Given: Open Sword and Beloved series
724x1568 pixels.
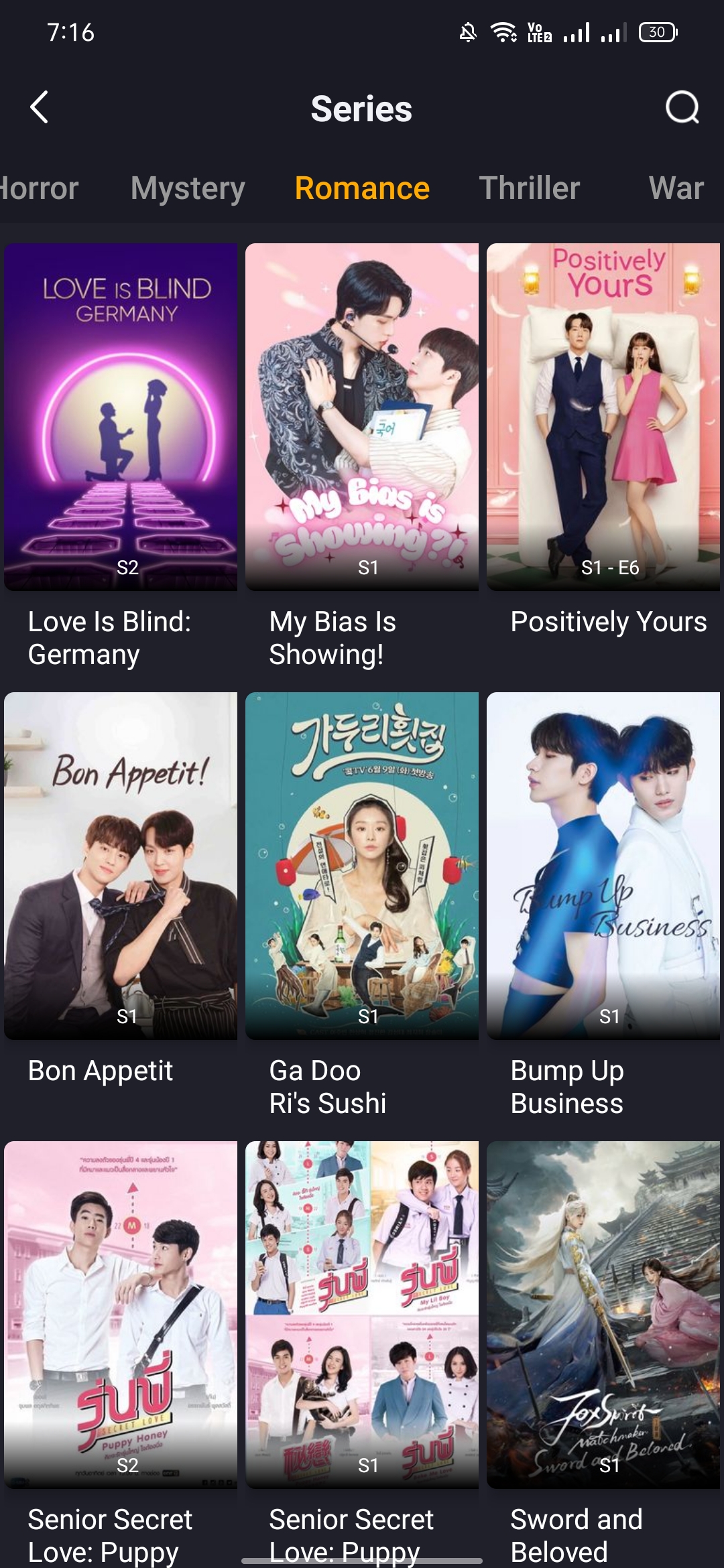Looking at the screenshot, I should pyautogui.click(x=603, y=1315).
